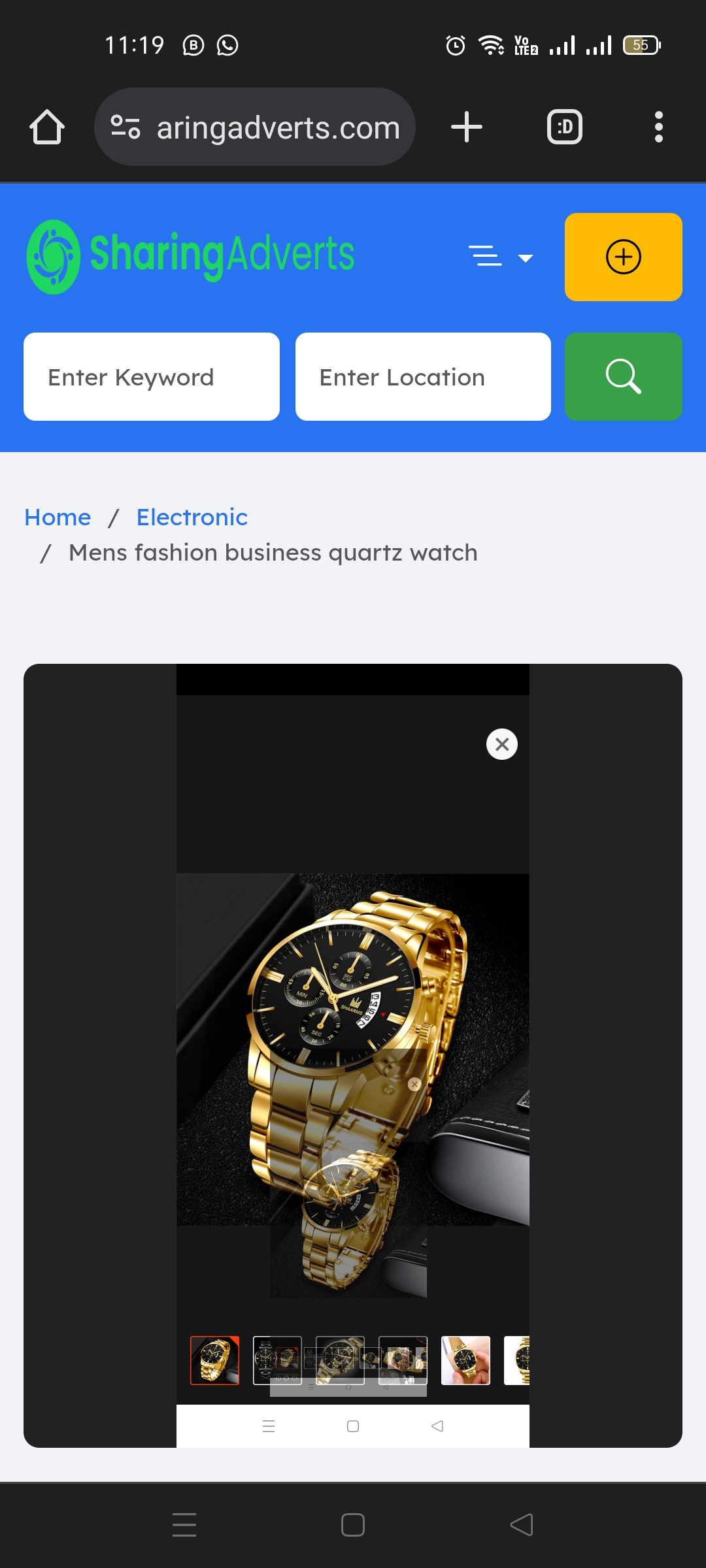Open the recent apps menu
This screenshot has width=706, height=1568.
[184, 1525]
